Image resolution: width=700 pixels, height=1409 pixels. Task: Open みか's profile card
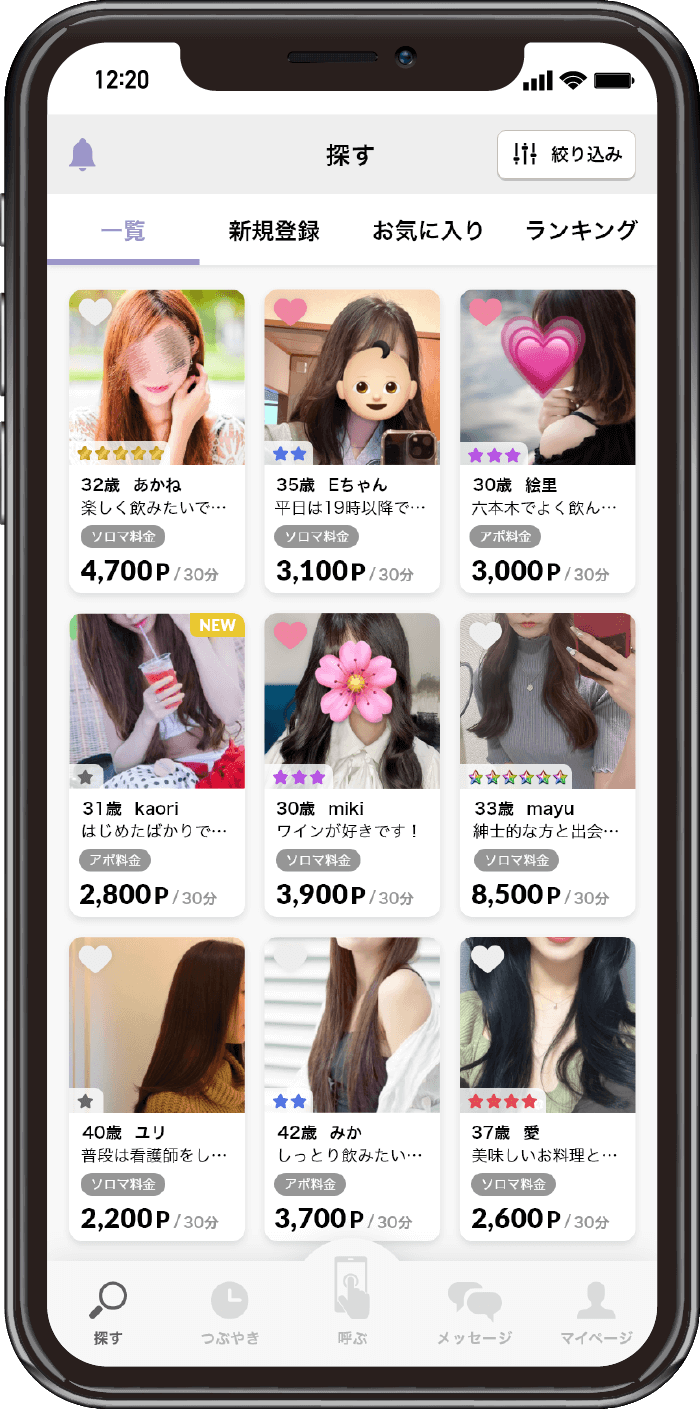(352, 1088)
